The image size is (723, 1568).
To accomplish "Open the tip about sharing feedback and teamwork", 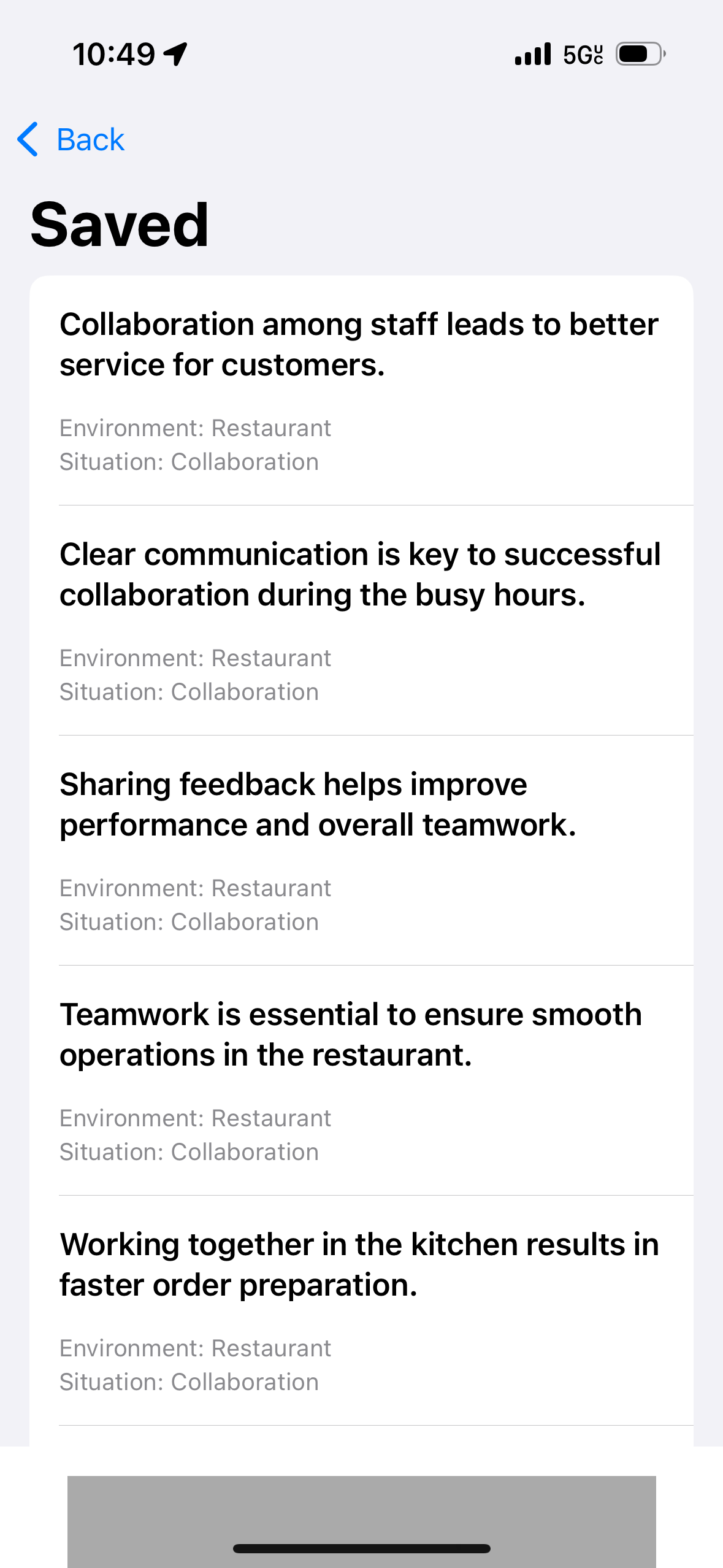I will (x=319, y=804).
